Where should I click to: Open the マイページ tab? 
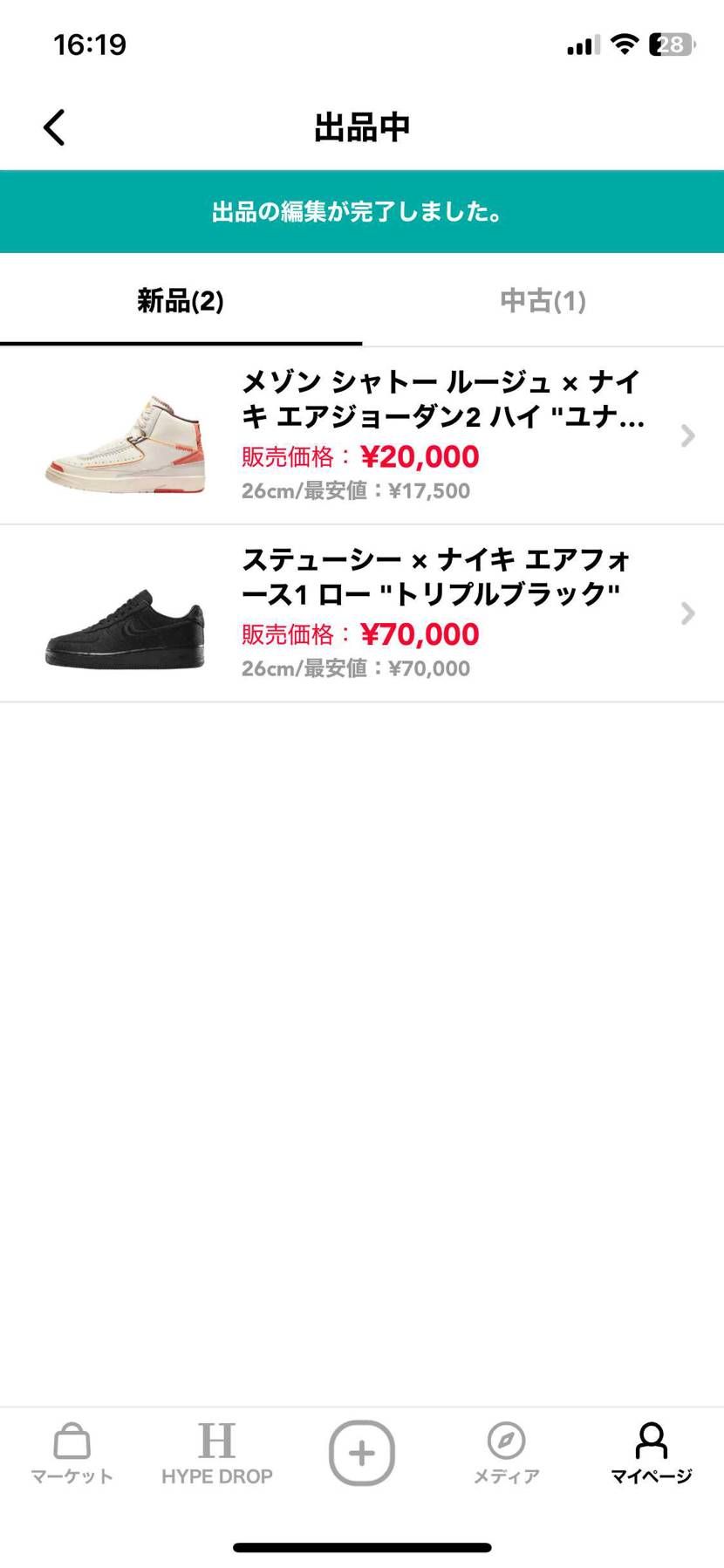pyautogui.click(x=651, y=1453)
